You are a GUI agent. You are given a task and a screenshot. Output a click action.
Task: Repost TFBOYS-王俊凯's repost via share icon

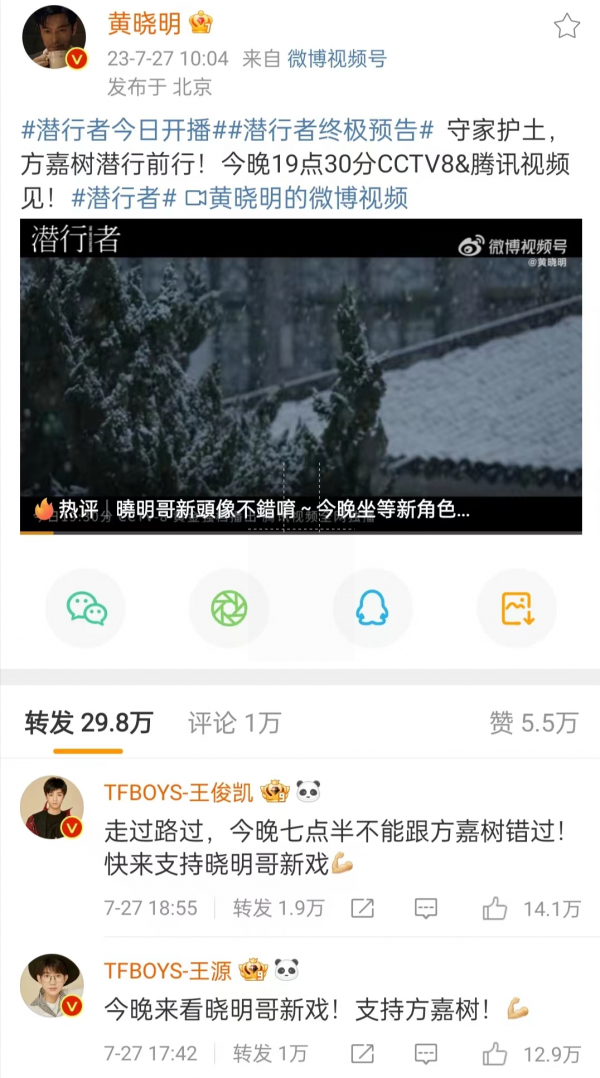click(362, 909)
